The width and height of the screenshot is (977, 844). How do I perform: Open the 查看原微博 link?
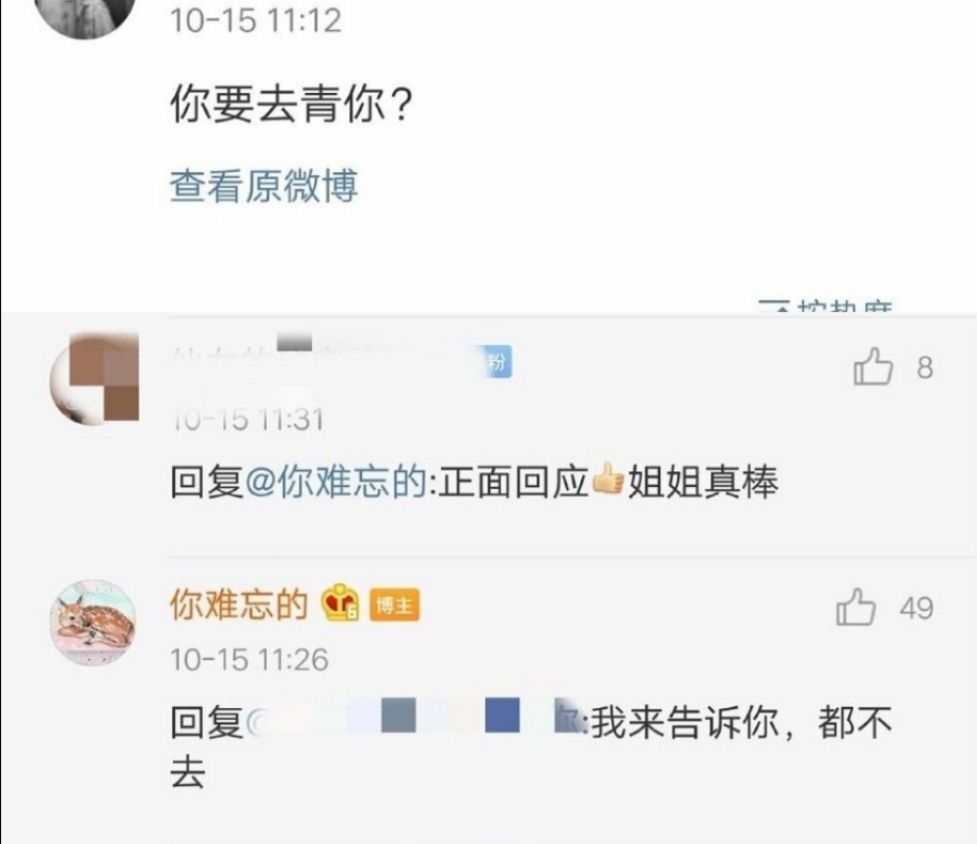pyautogui.click(x=264, y=186)
